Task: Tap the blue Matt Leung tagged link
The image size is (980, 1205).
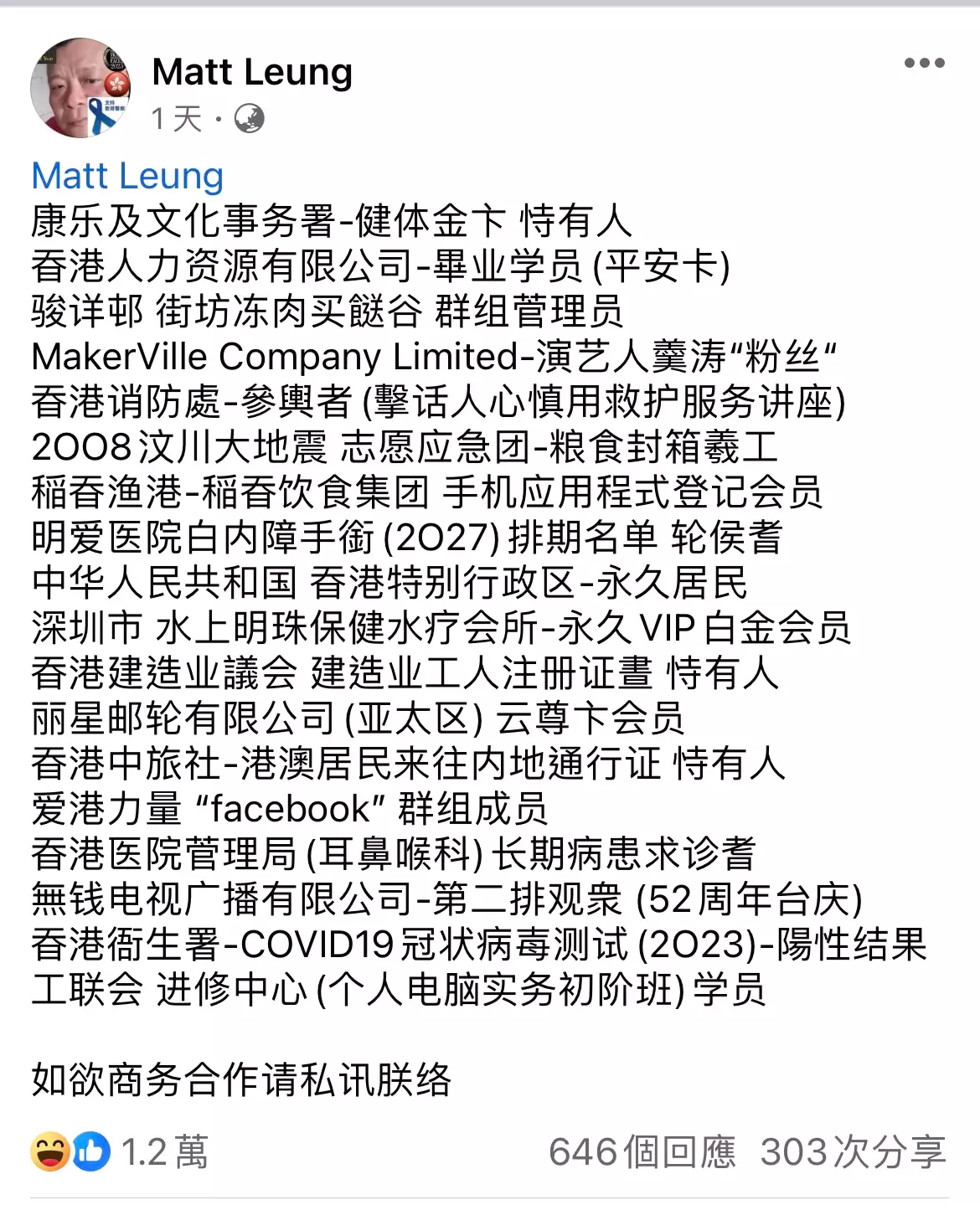Action: point(127,177)
